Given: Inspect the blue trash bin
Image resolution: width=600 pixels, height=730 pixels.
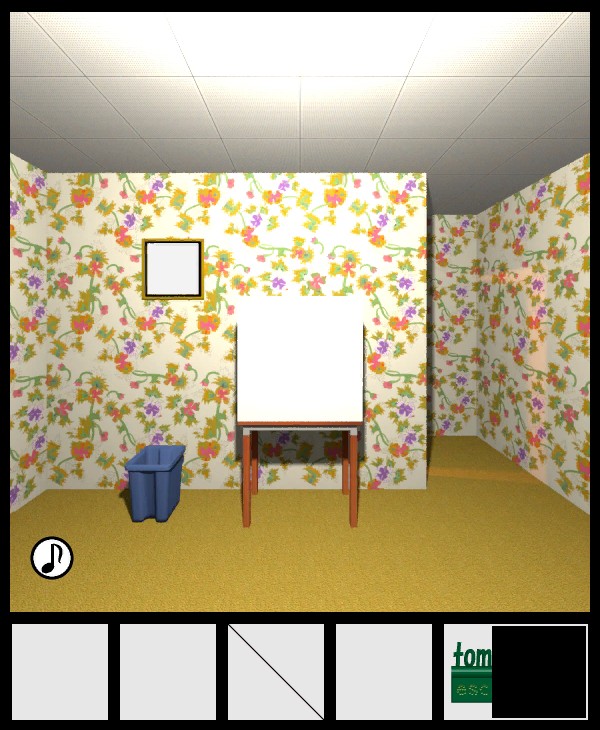Looking at the screenshot, I should [155, 483].
